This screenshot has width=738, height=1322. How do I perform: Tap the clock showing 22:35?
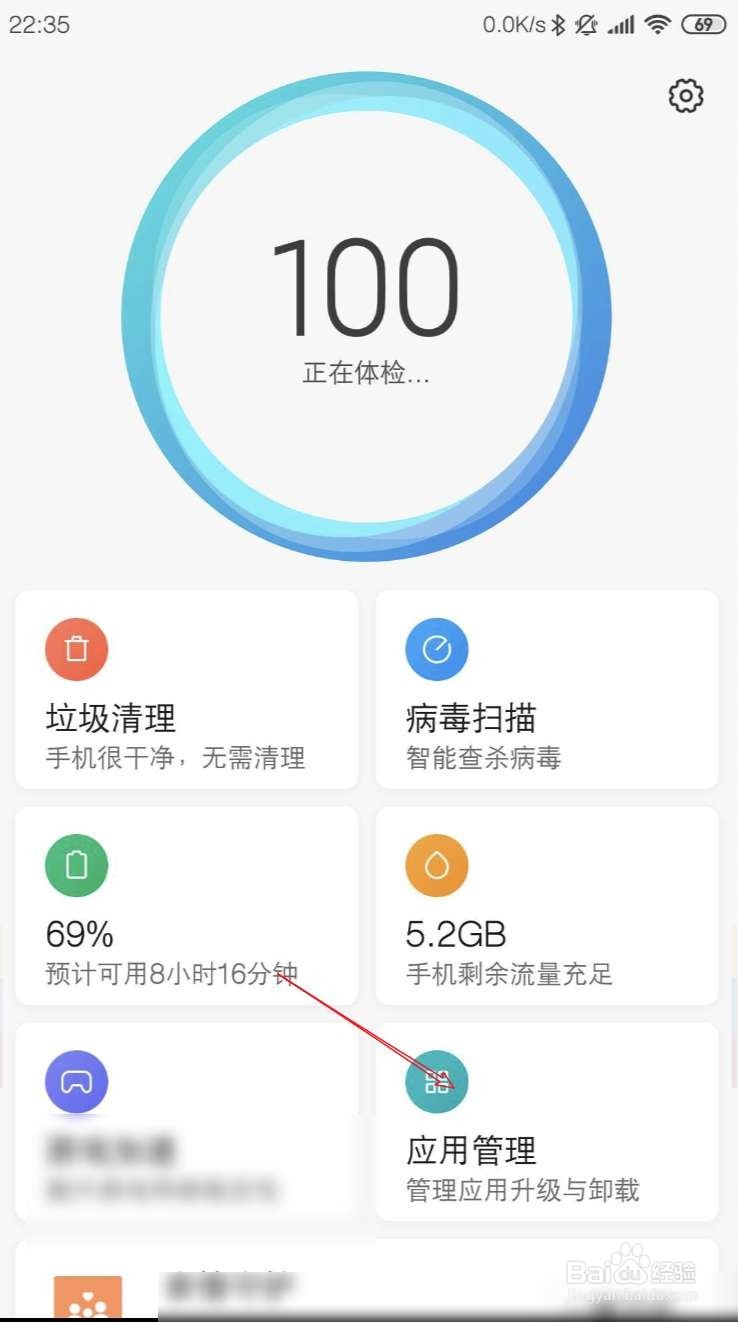[44, 24]
